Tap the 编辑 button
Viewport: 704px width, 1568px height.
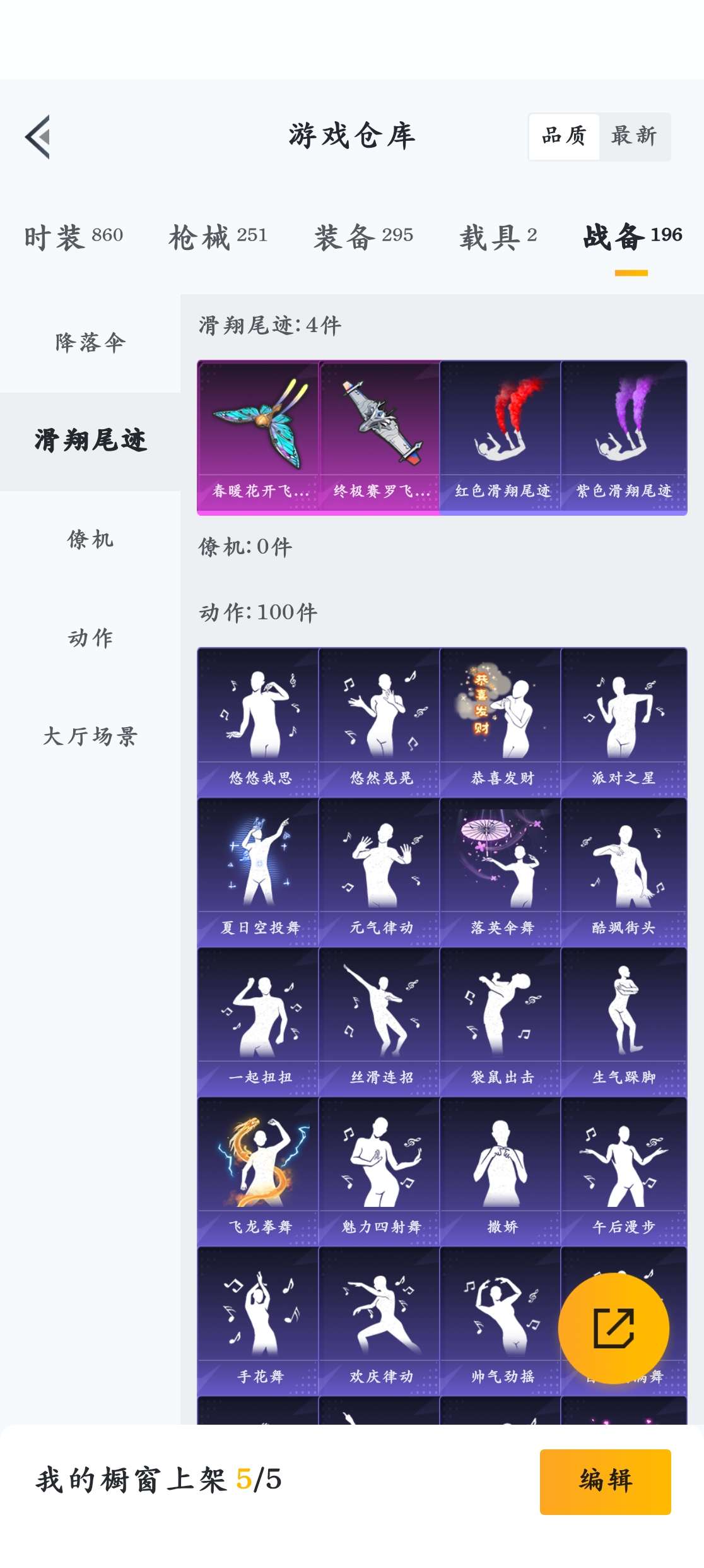click(x=604, y=1481)
